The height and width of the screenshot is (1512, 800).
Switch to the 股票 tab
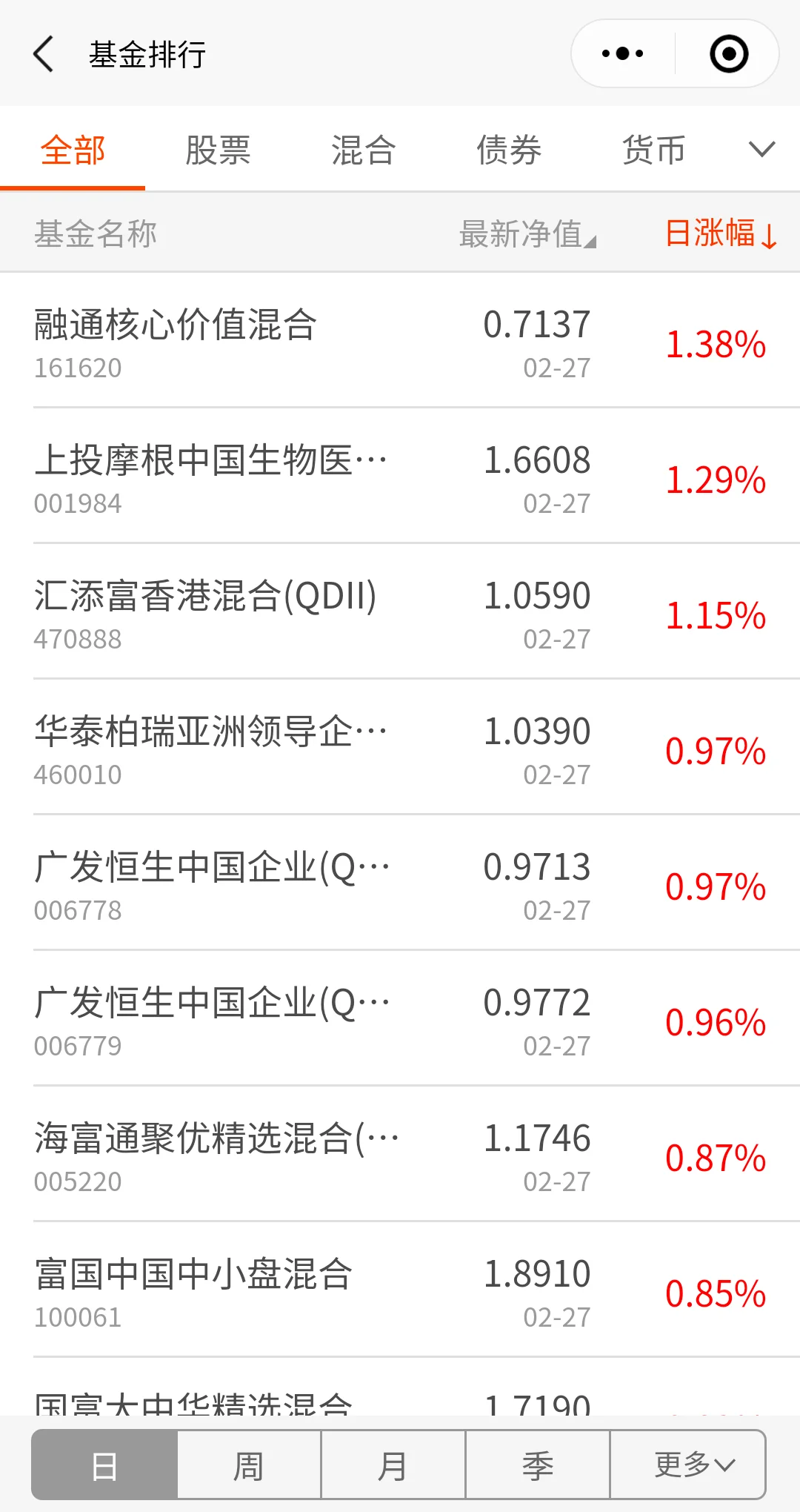[x=218, y=150]
